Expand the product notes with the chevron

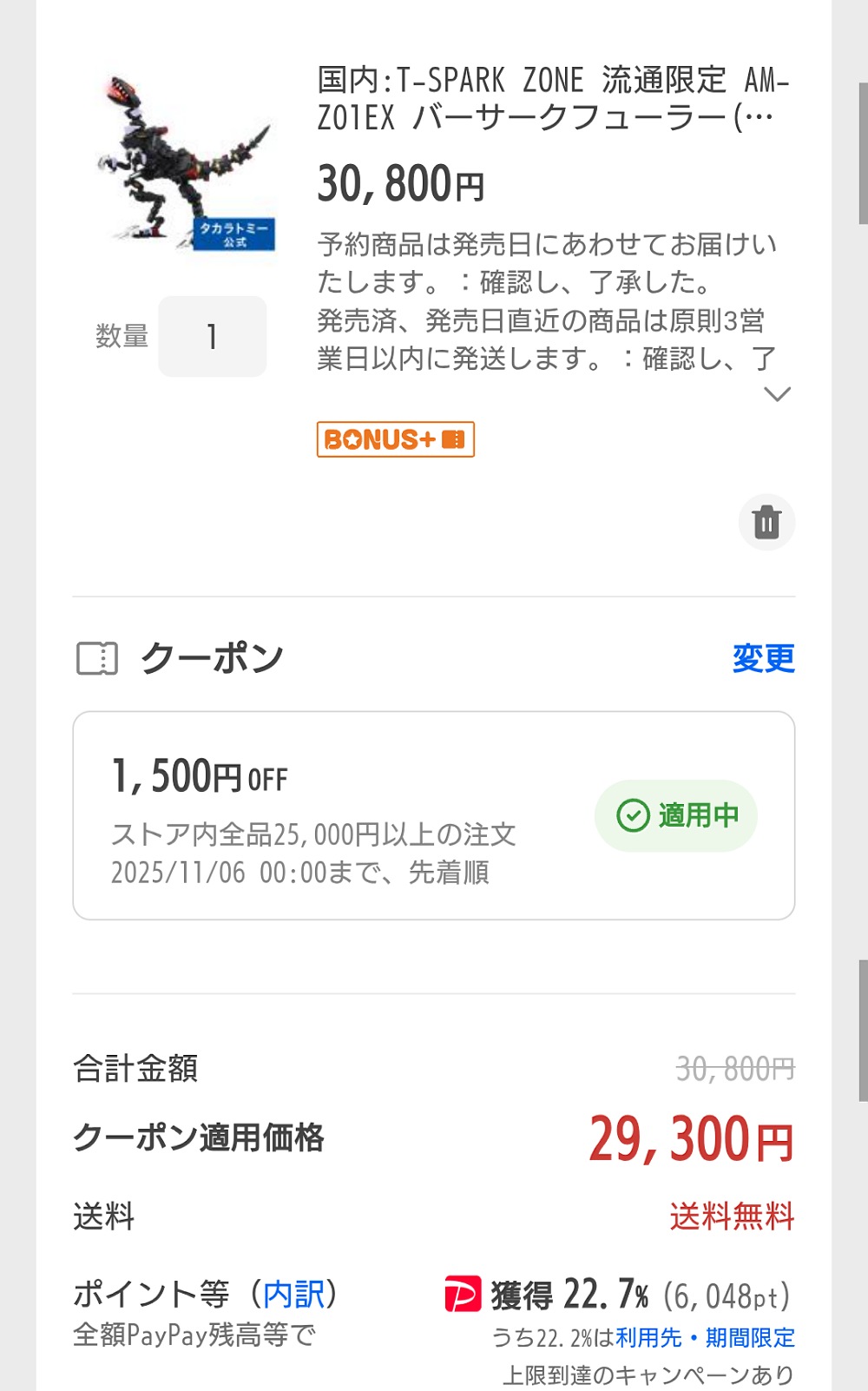pyautogui.click(x=776, y=394)
